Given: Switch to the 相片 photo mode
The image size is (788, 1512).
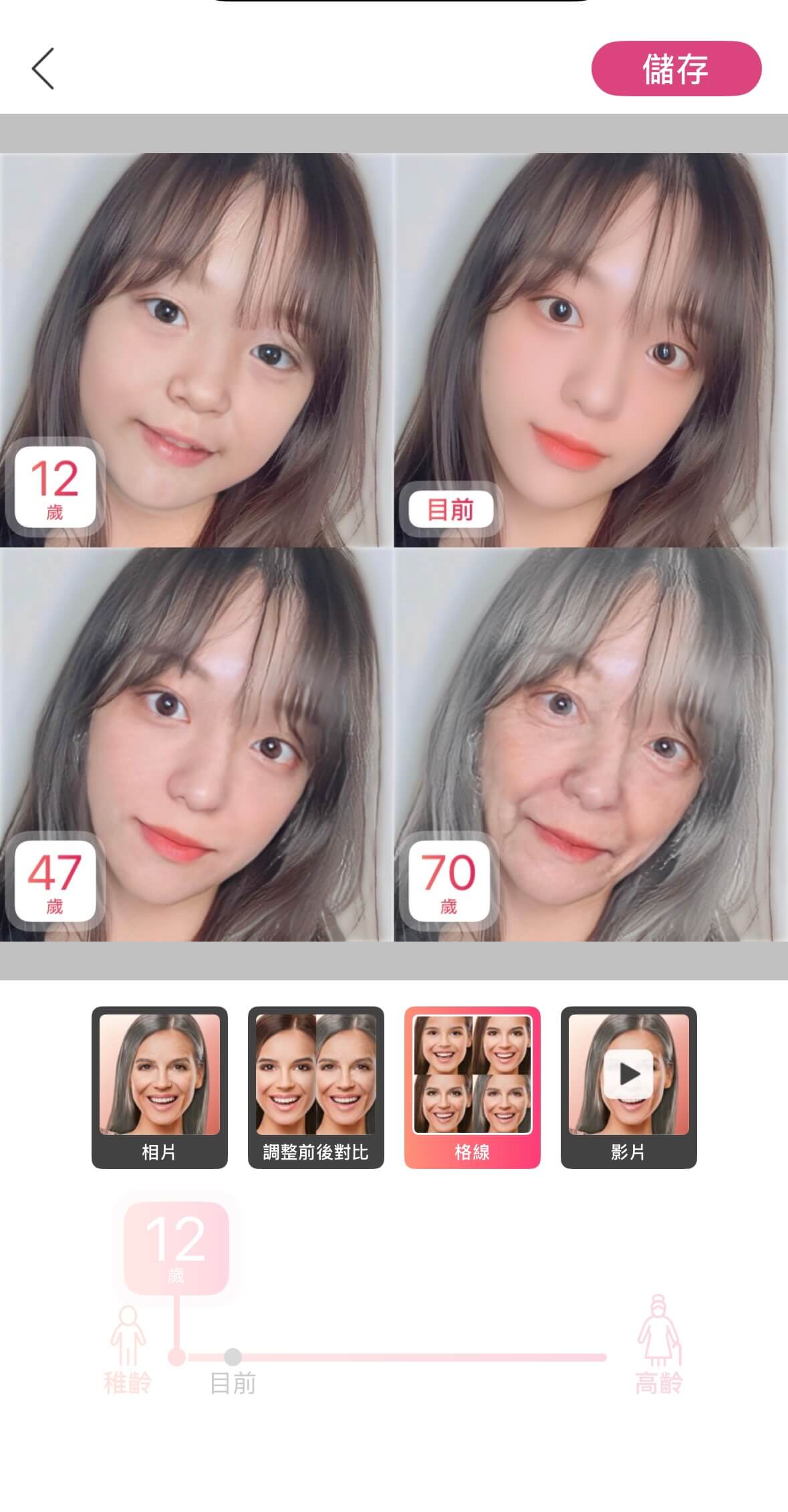Looking at the screenshot, I should 159,1087.
